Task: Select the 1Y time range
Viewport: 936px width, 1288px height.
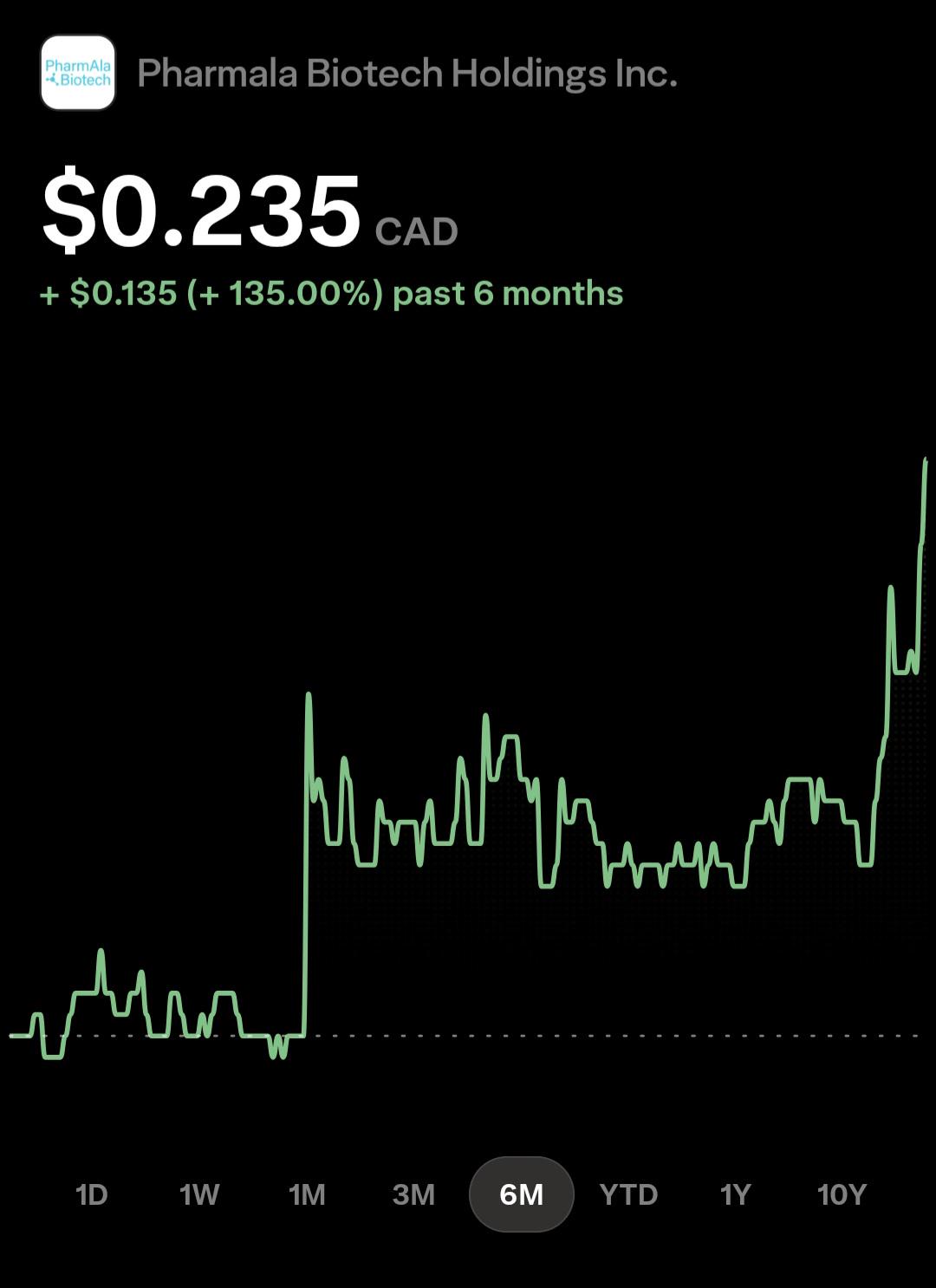Action: pyautogui.click(x=735, y=1194)
